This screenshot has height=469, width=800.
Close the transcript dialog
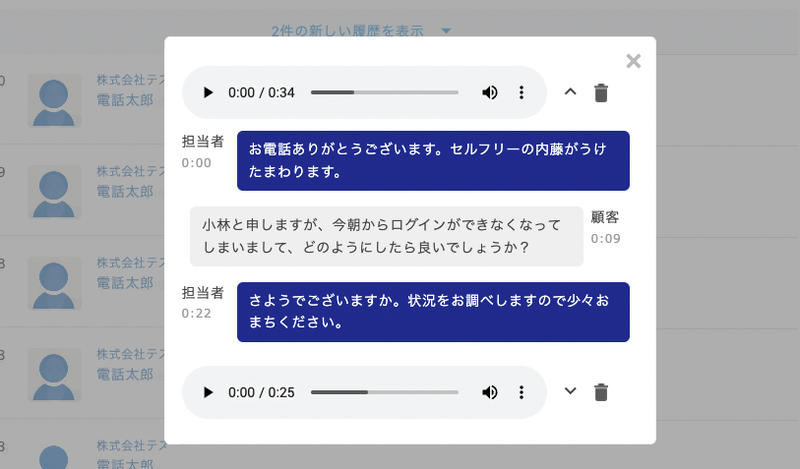633,61
